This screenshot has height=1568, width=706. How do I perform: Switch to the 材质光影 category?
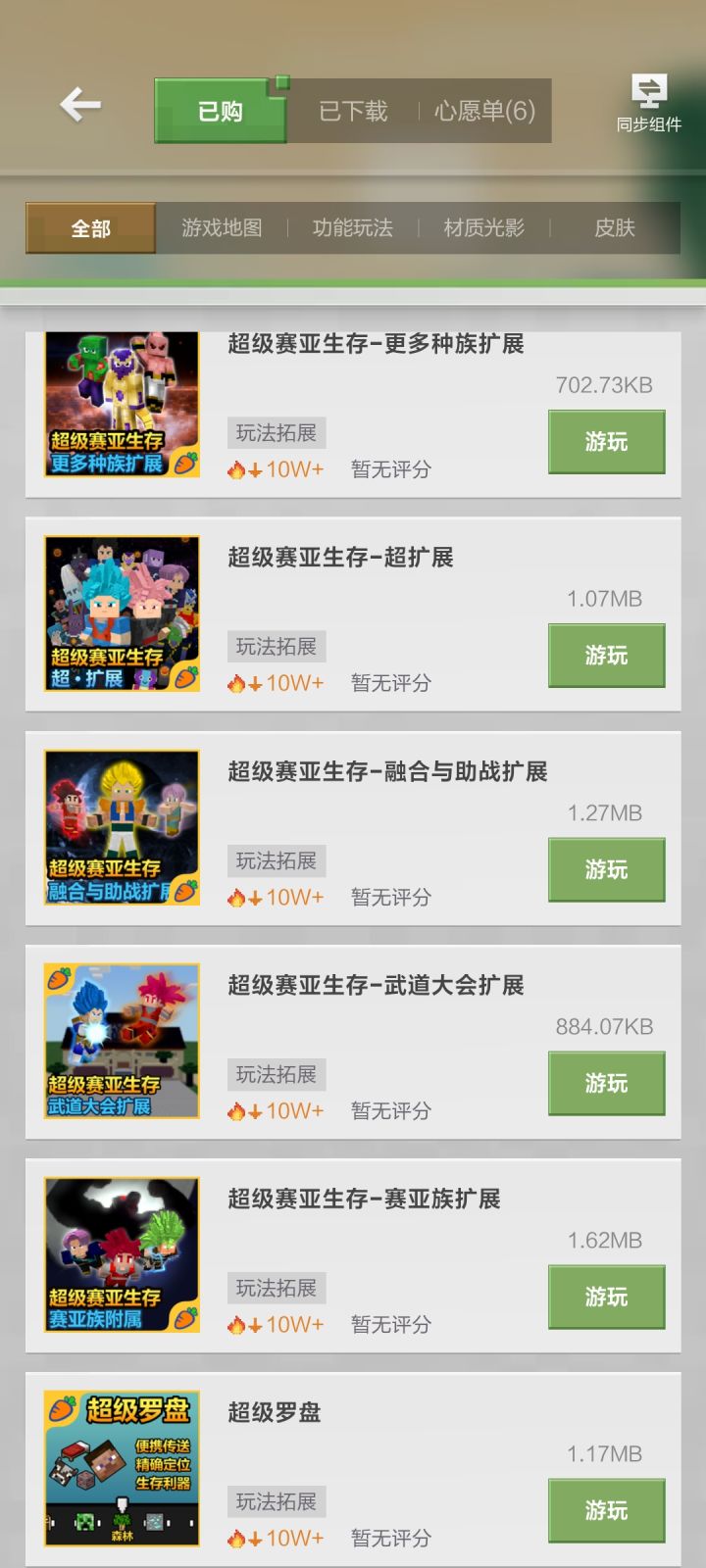484,227
